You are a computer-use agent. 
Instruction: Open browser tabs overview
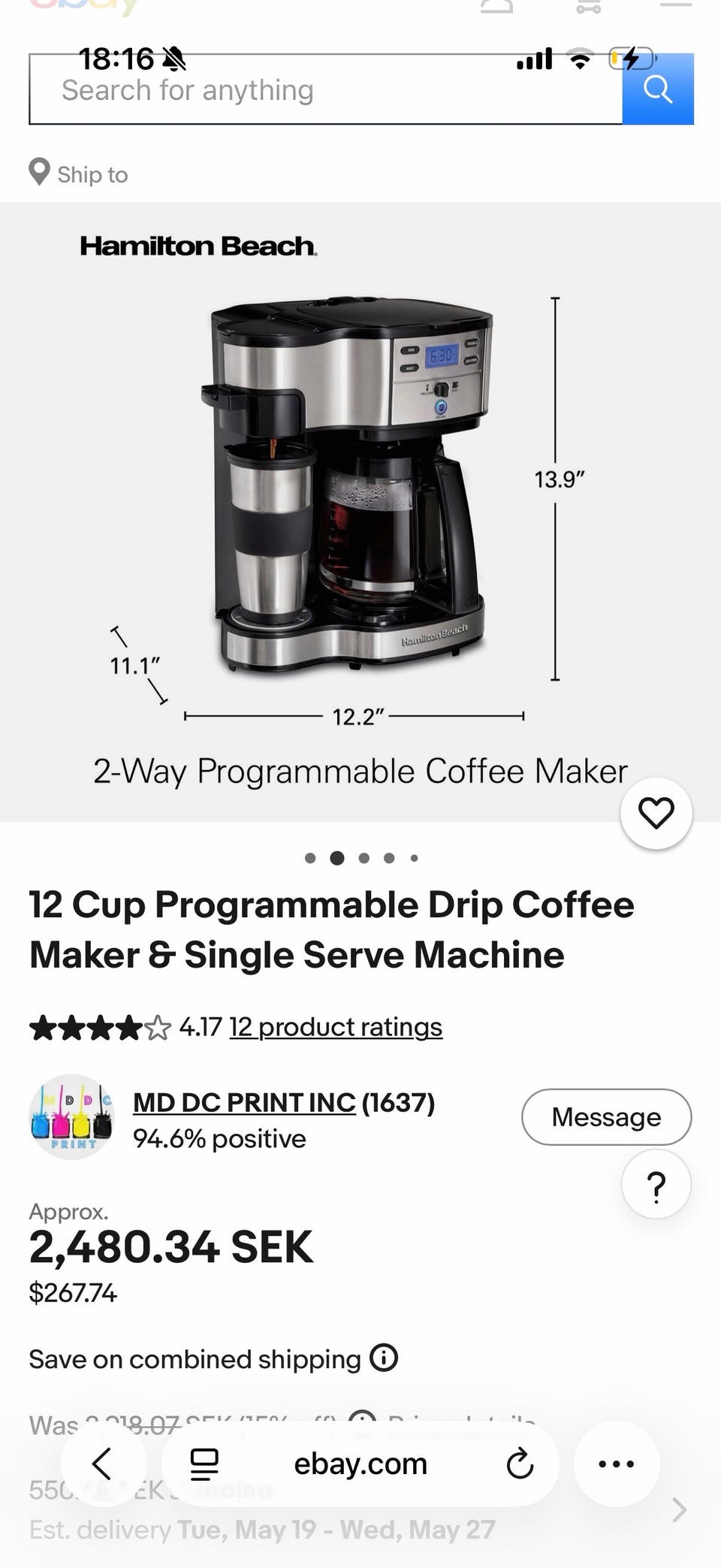point(204,1464)
